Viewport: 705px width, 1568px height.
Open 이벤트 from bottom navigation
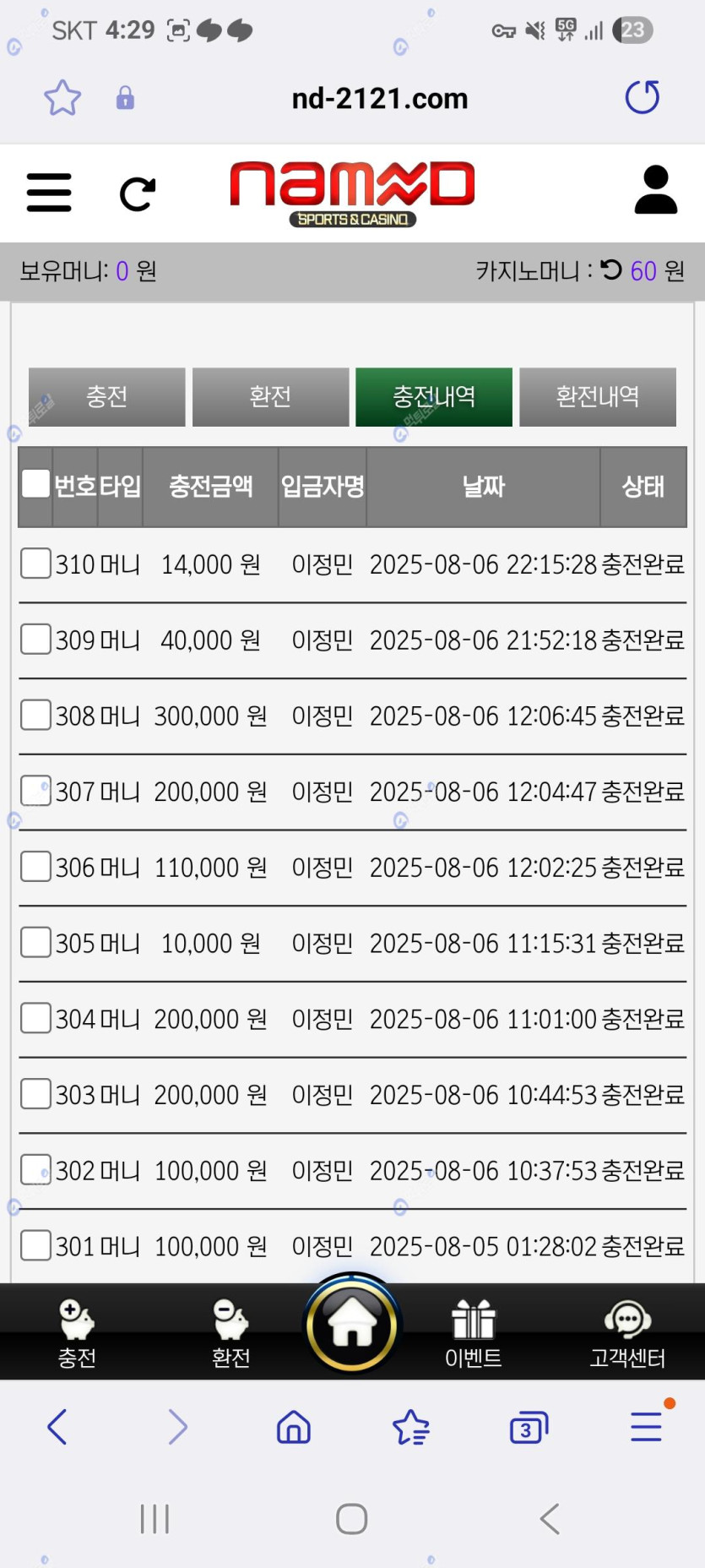473,1333
